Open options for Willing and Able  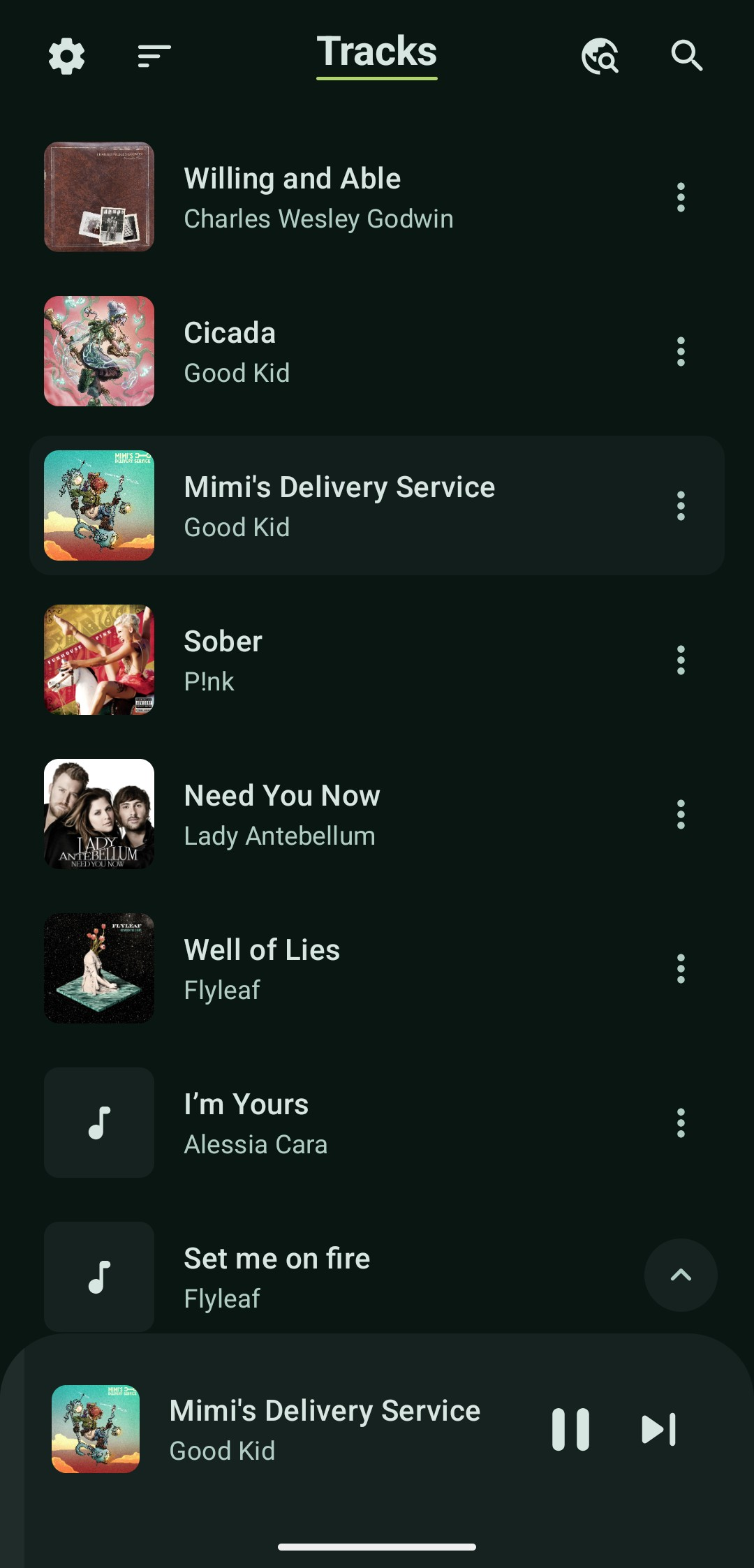(x=681, y=197)
